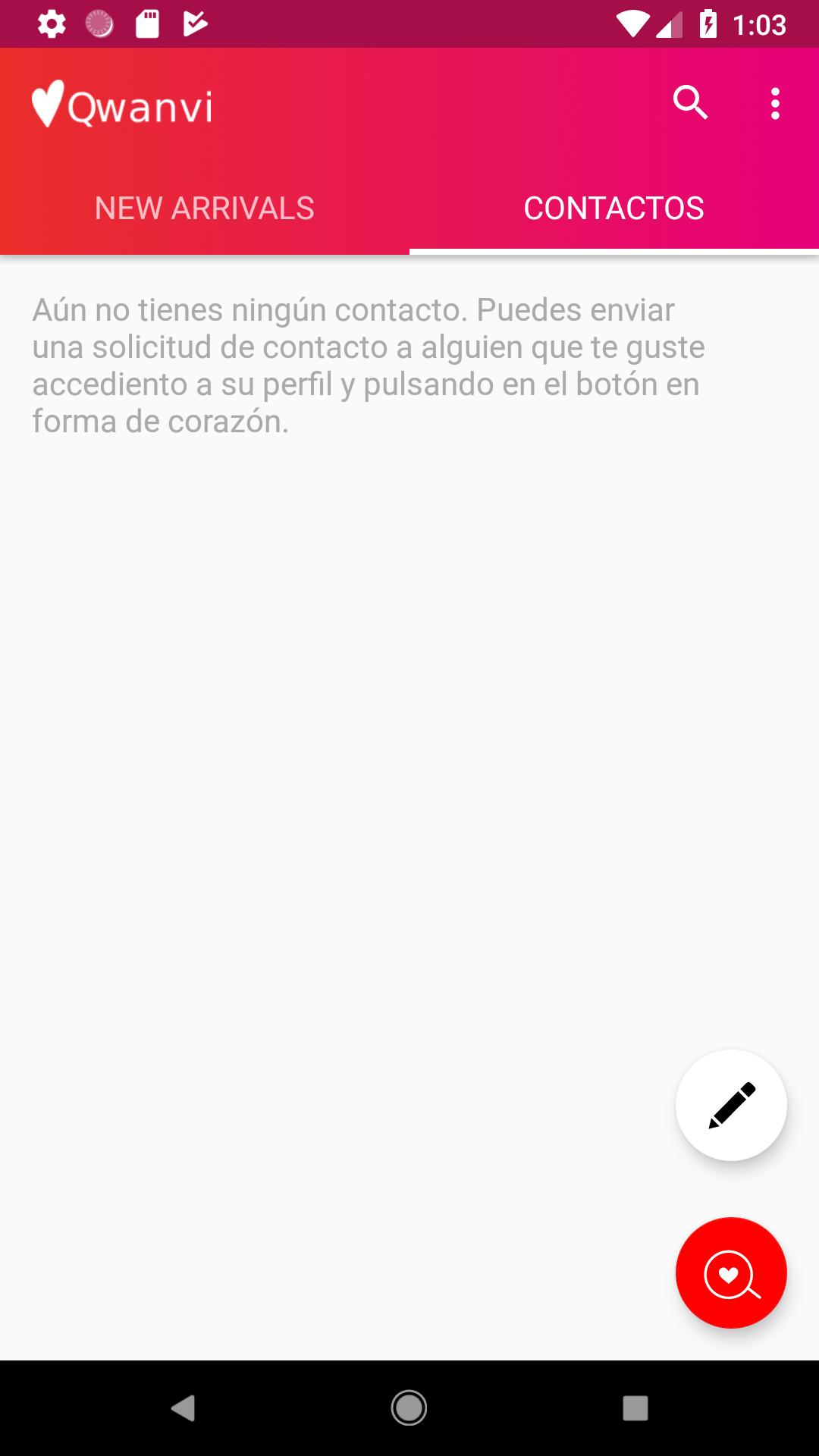The width and height of the screenshot is (819, 1456).
Task: Switch to the New Arrivals tab
Action: tap(205, 209)
